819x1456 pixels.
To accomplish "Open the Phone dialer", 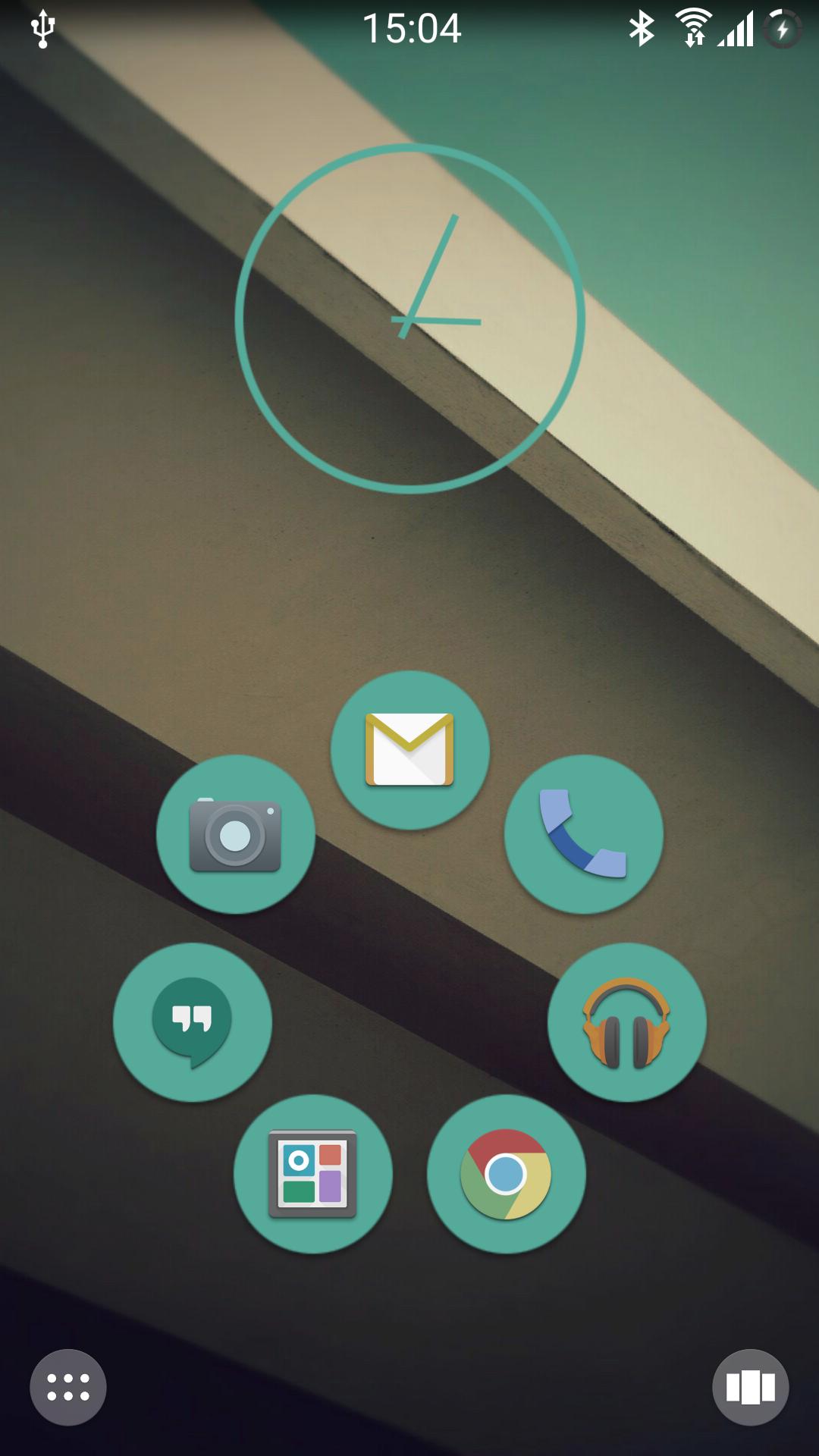I will (583, 834).
